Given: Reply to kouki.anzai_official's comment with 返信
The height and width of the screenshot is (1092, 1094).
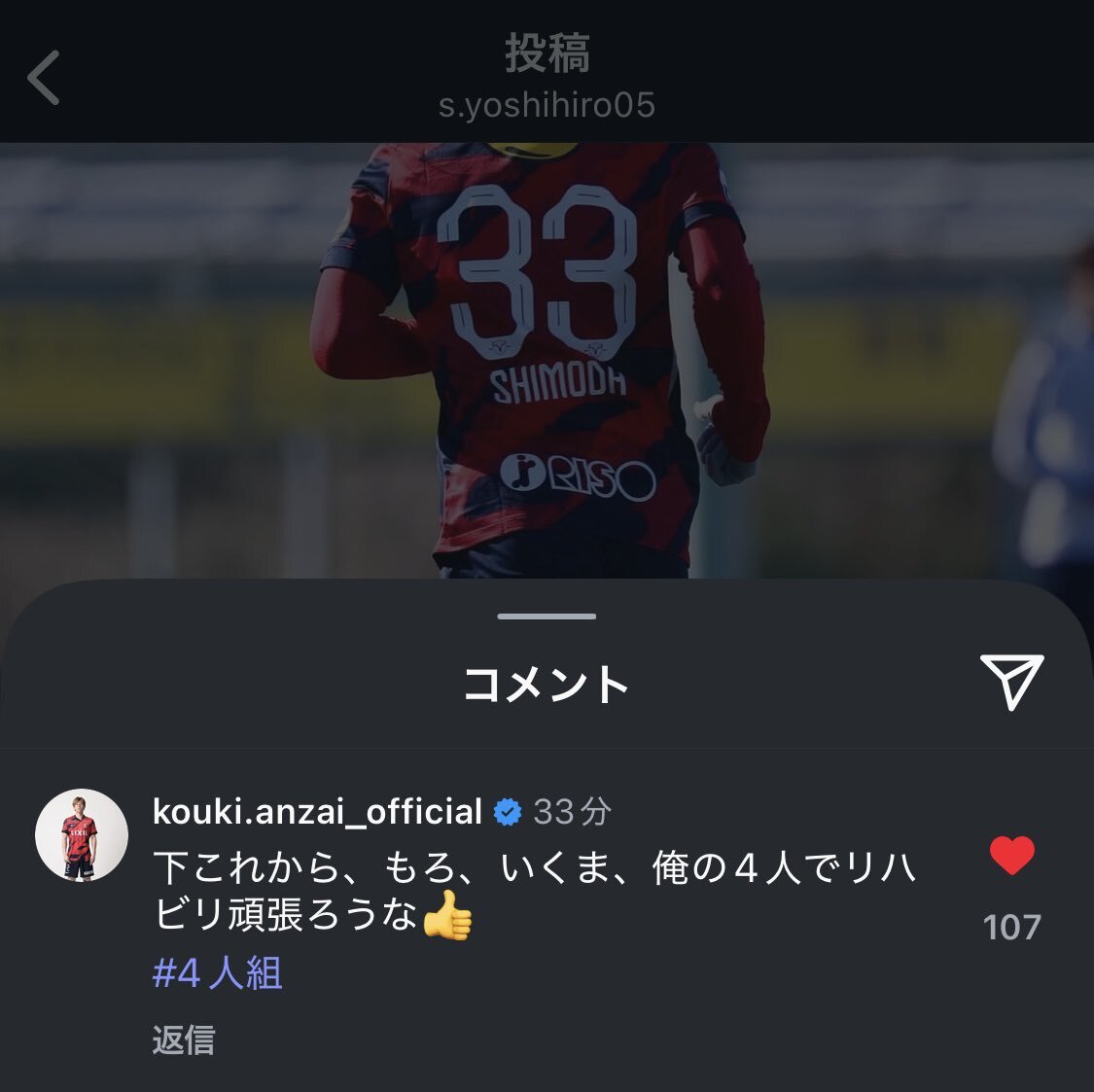Looking at the screenshot, I should point(183,1039).
